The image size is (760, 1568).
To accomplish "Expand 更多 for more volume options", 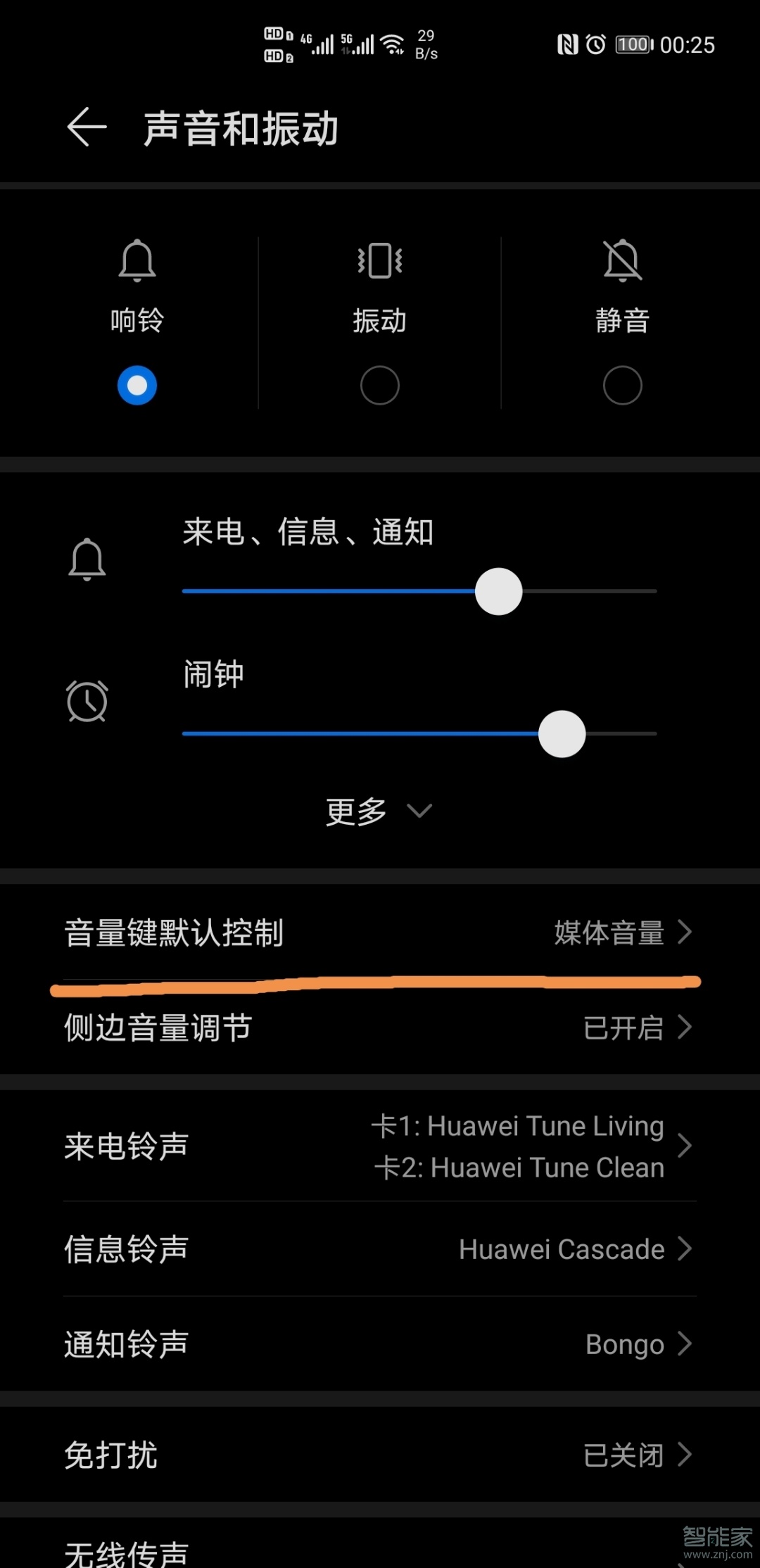I will coord(379,811).
